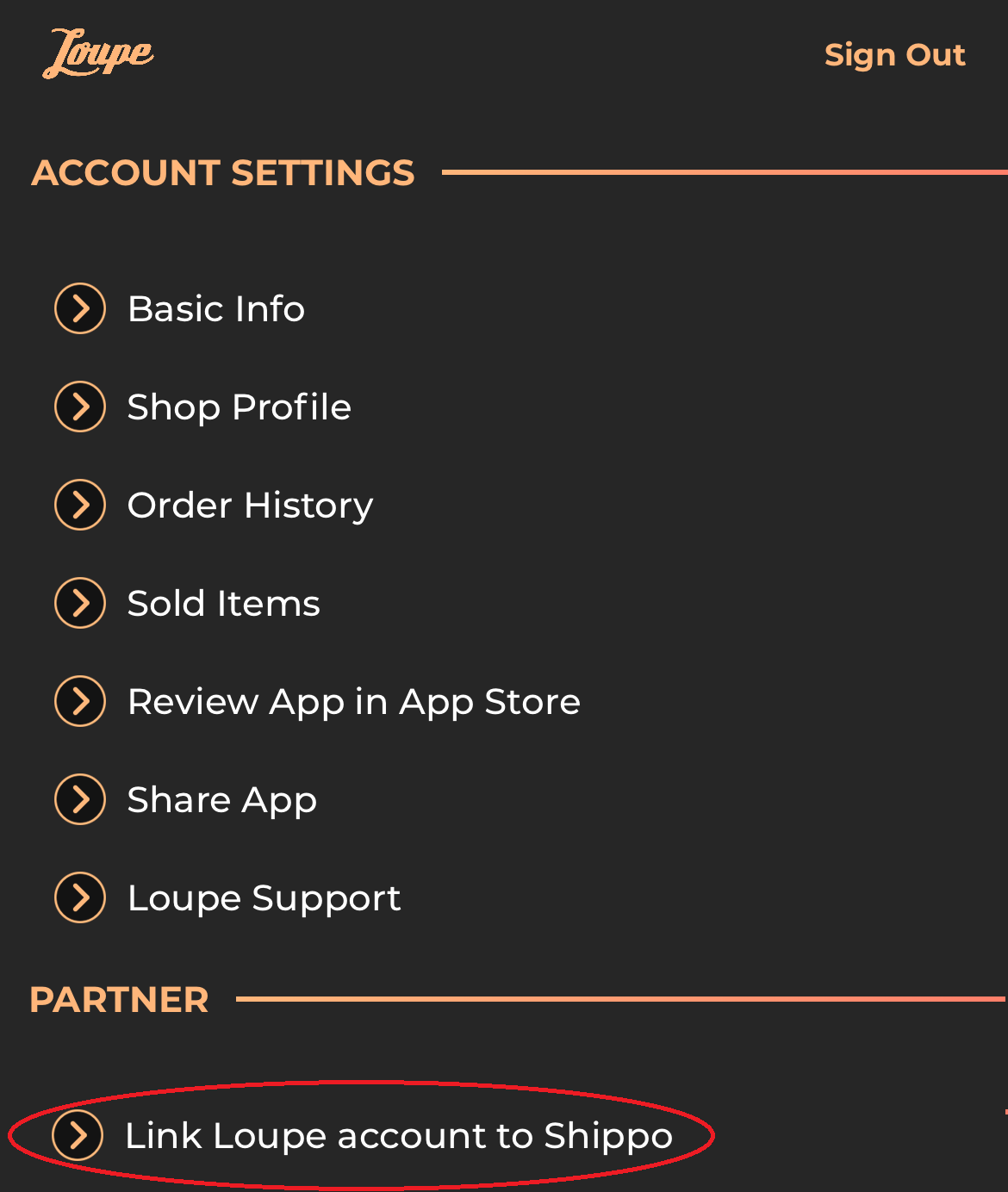Open the Sold Items list

[x=223, y=604]
